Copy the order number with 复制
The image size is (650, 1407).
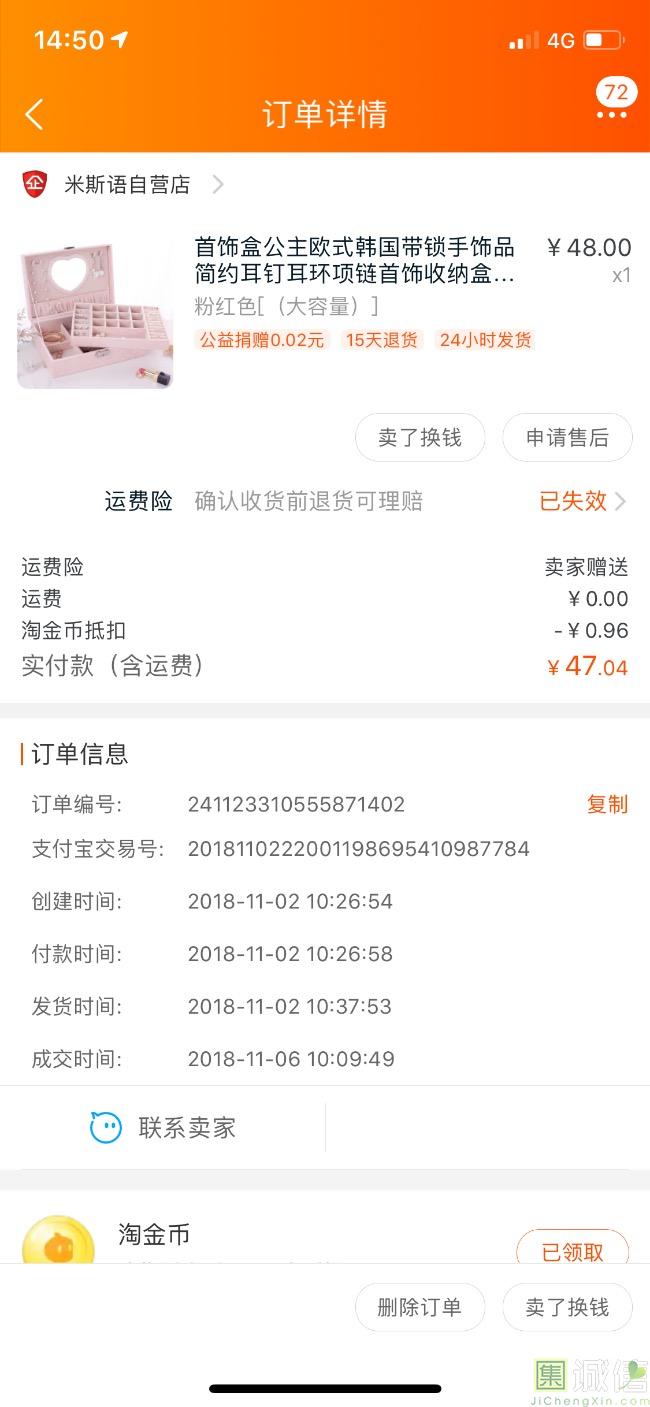[607, 805]
